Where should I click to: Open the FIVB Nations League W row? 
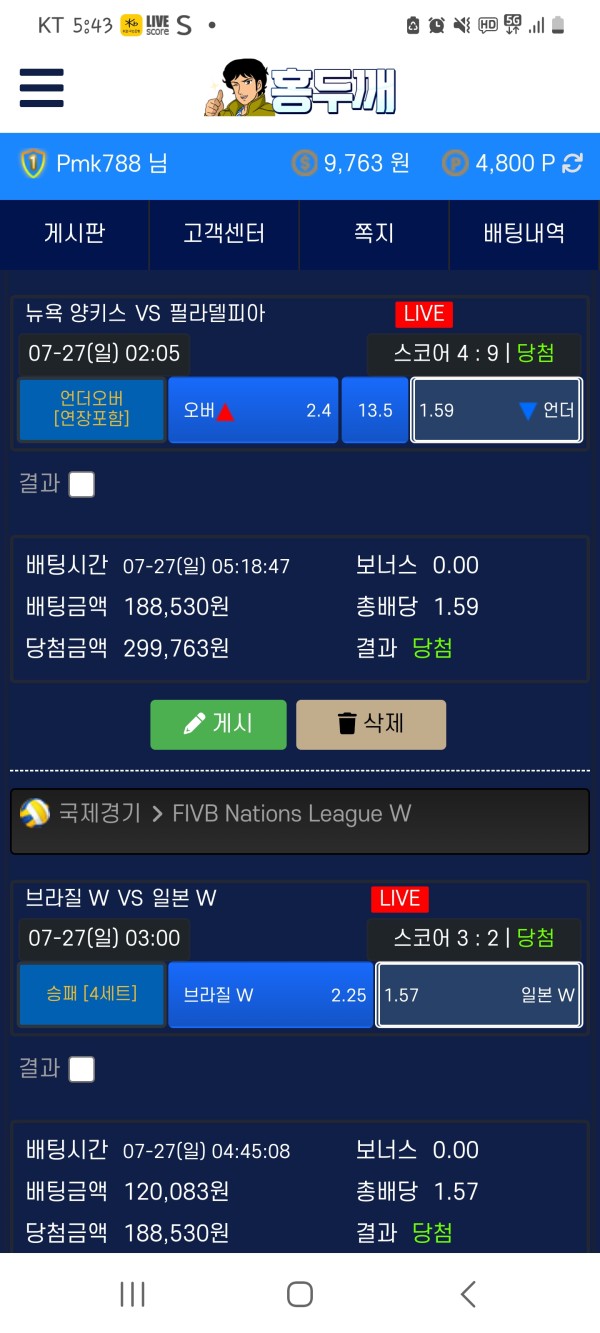pos(300,821)
